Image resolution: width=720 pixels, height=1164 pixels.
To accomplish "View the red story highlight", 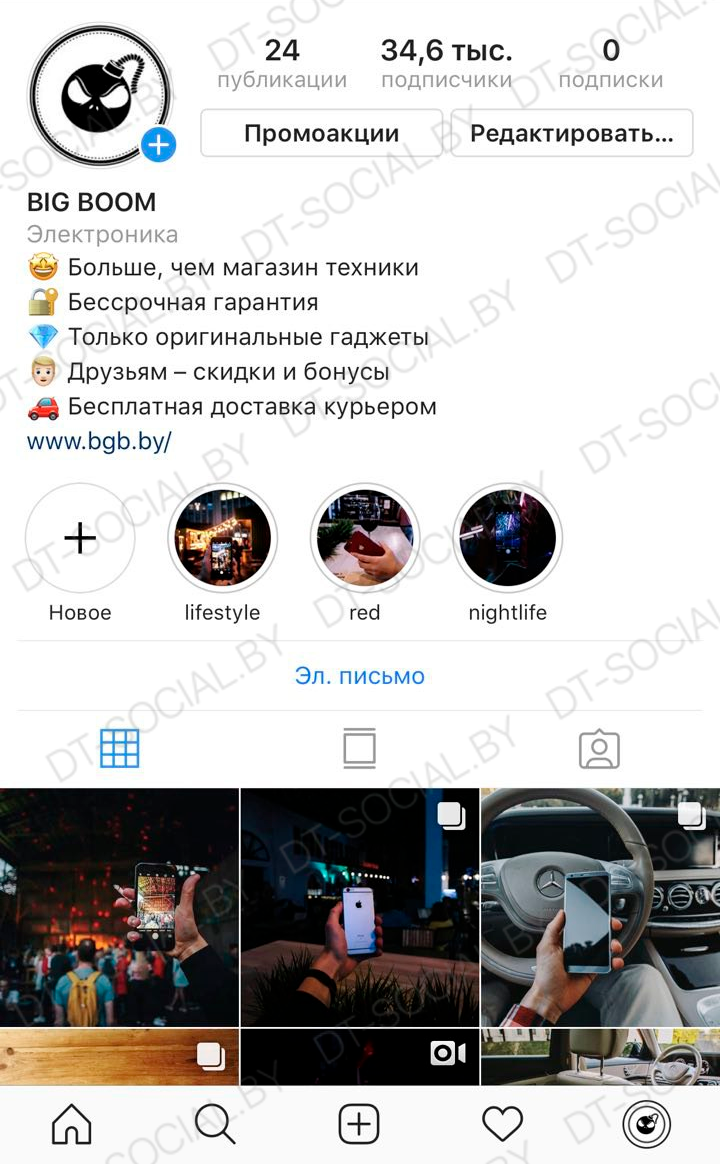I will pos(365,539).
